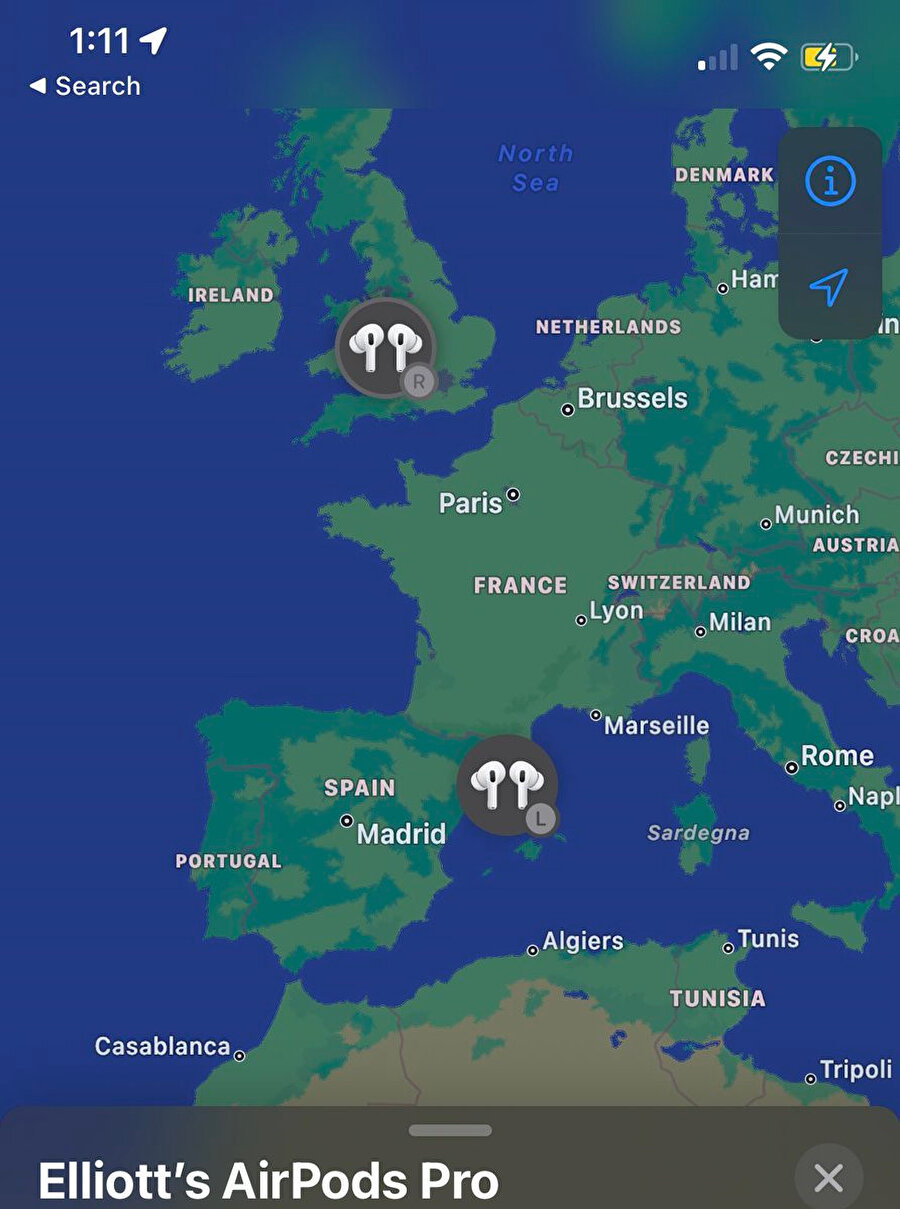Center map on my current location
This screenshot has height=1209, width=900.
(x=829, y=288)
